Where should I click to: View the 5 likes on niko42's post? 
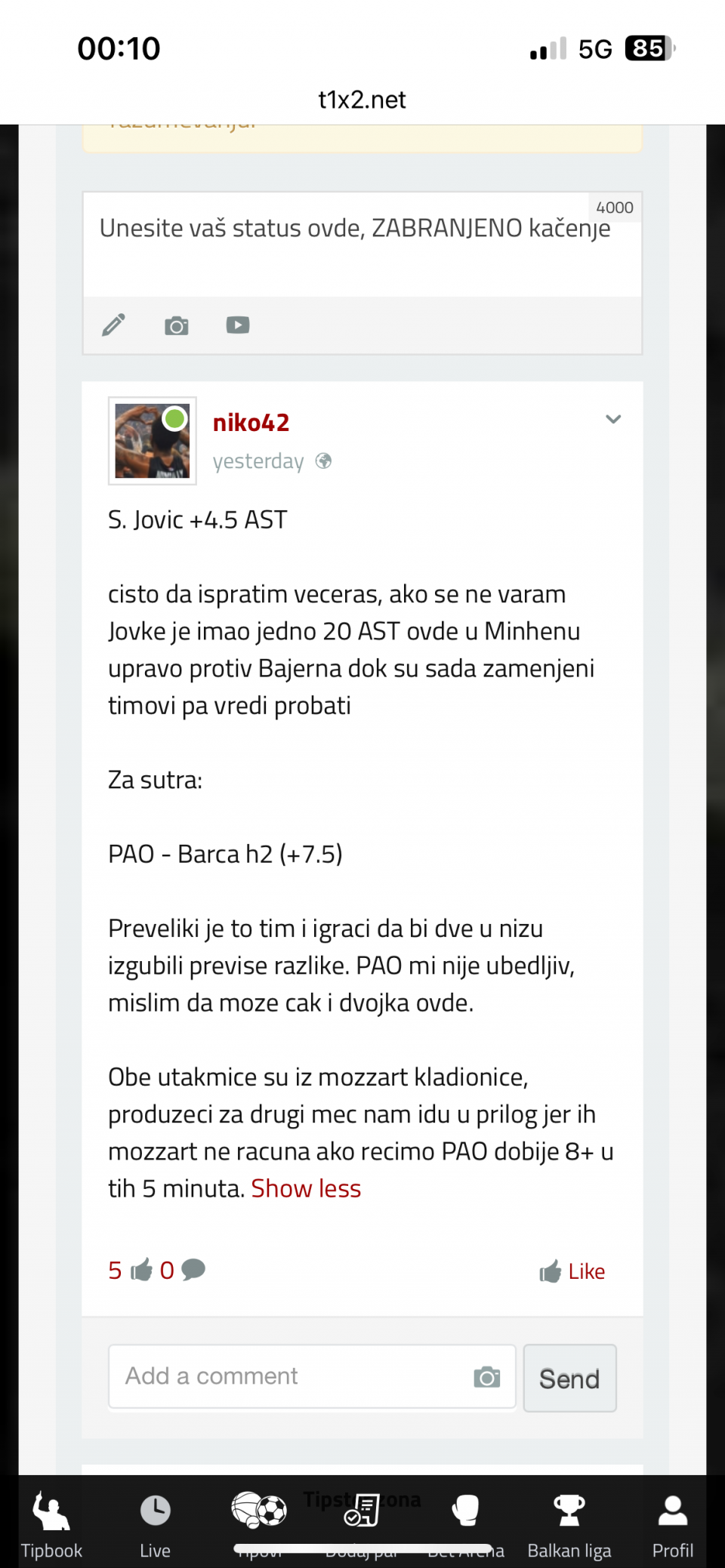click(130, 1271)
